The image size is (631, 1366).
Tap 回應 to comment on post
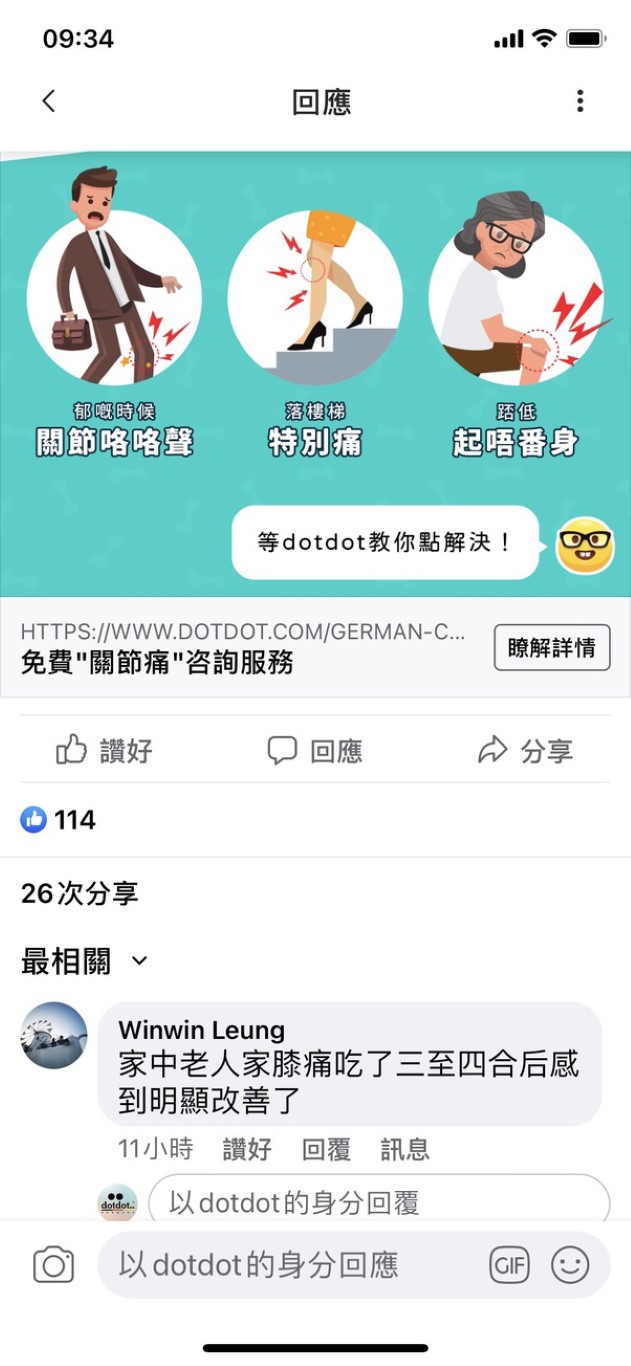click(315, 750)
